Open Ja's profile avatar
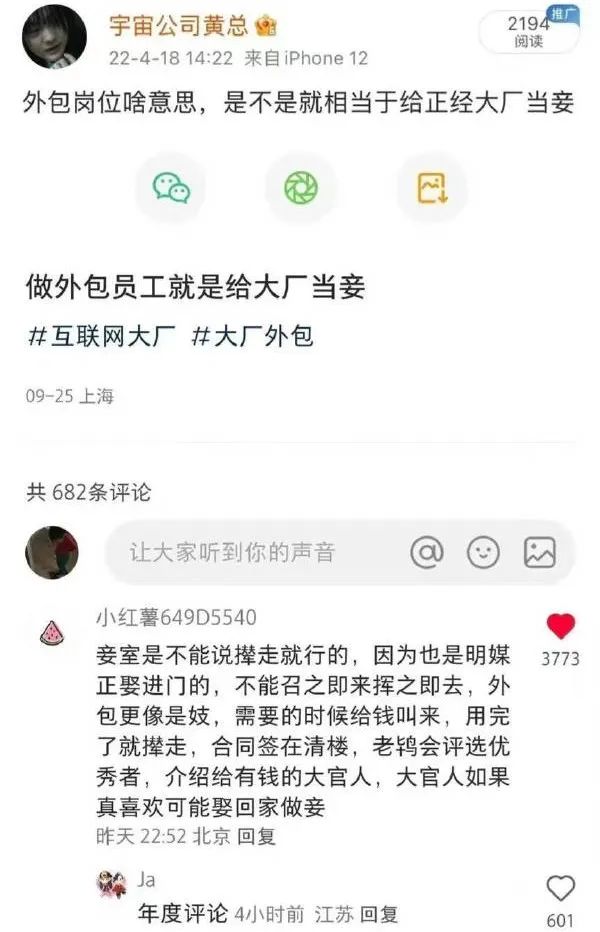The image size is (600, 932). (x=110, y=883)
